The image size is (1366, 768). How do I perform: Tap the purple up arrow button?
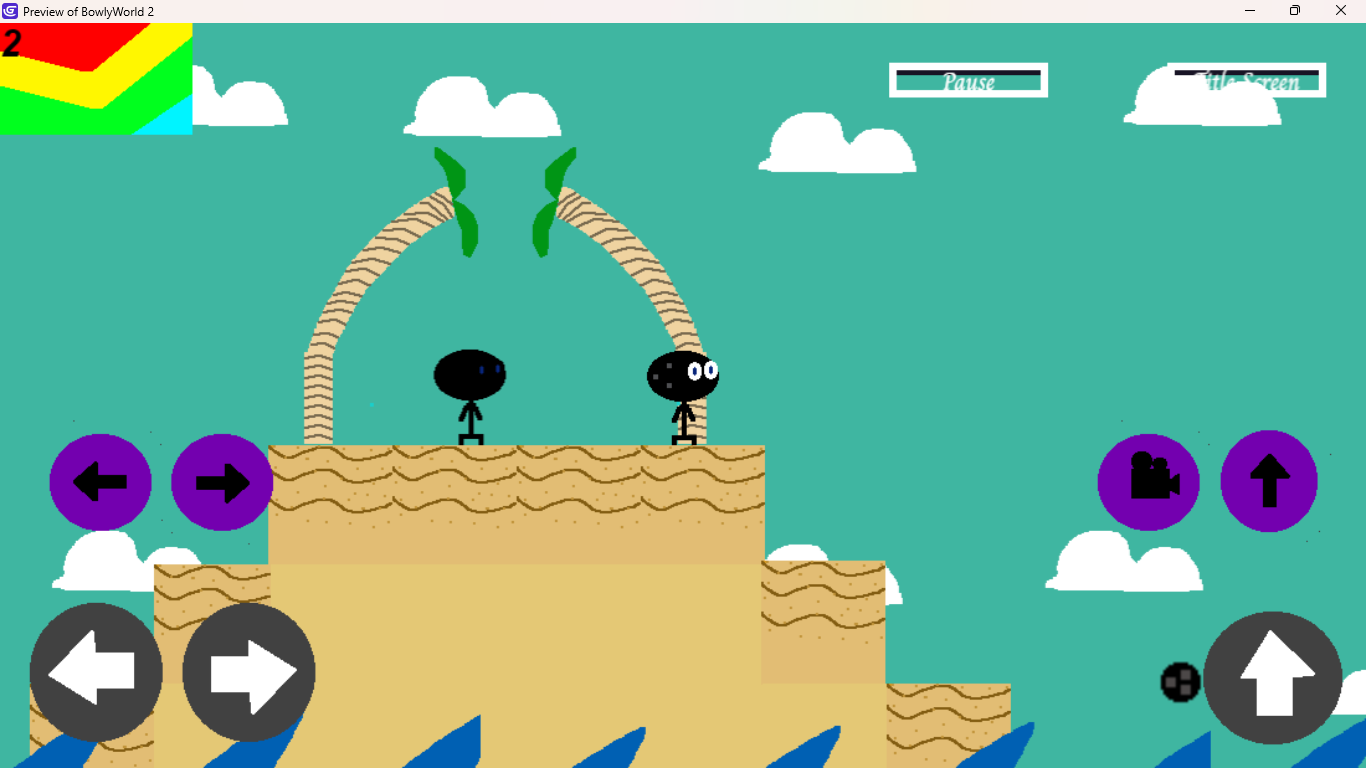[1269, 481]
